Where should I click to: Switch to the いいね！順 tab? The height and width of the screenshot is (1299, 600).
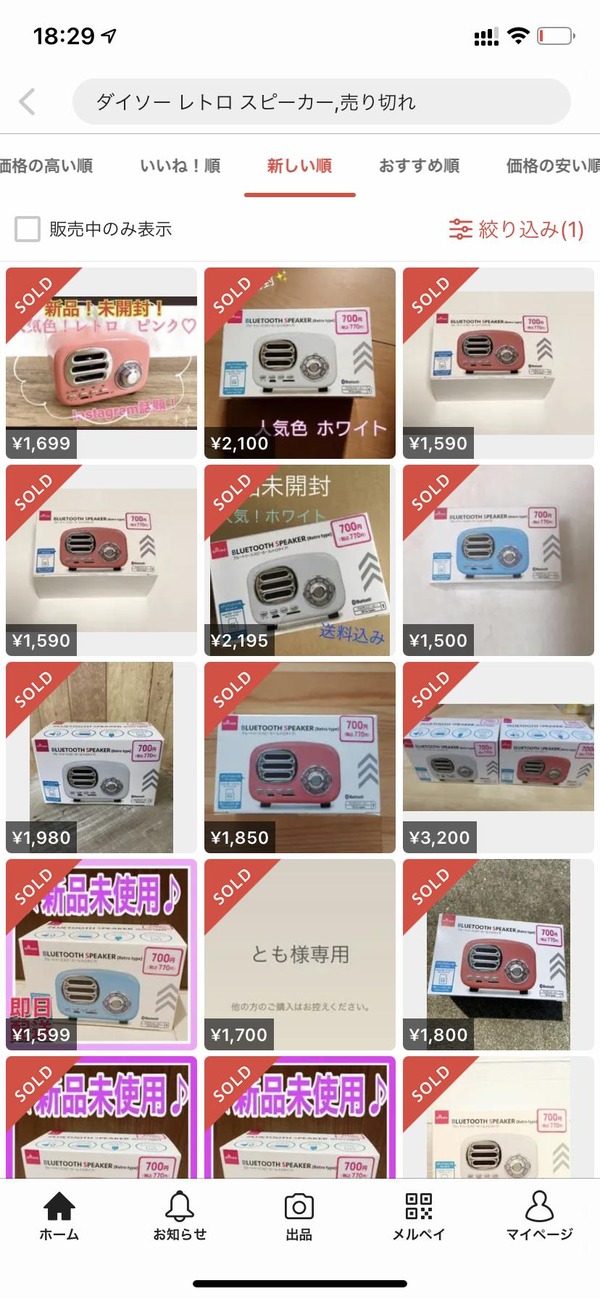(180, 166)
